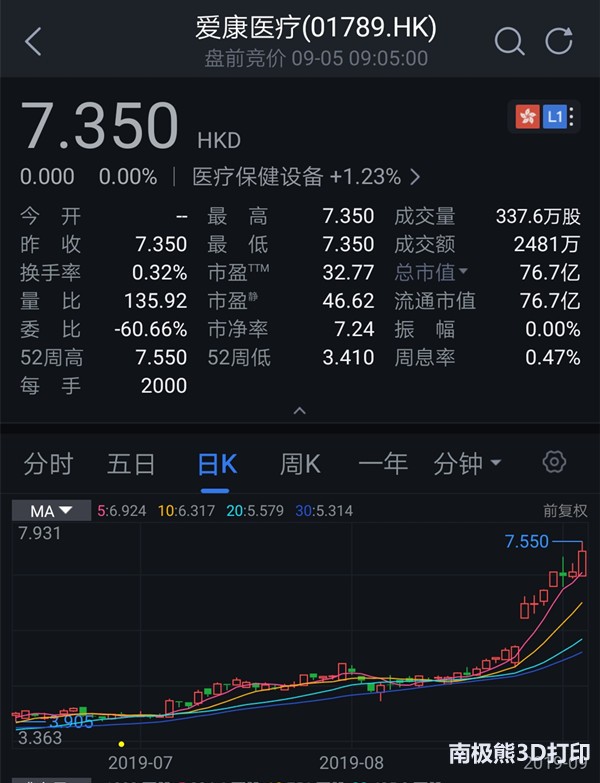Expand the 分钟 interval dropdown
Viewport: 600px width, 783px height.
[x=467, y=464]
